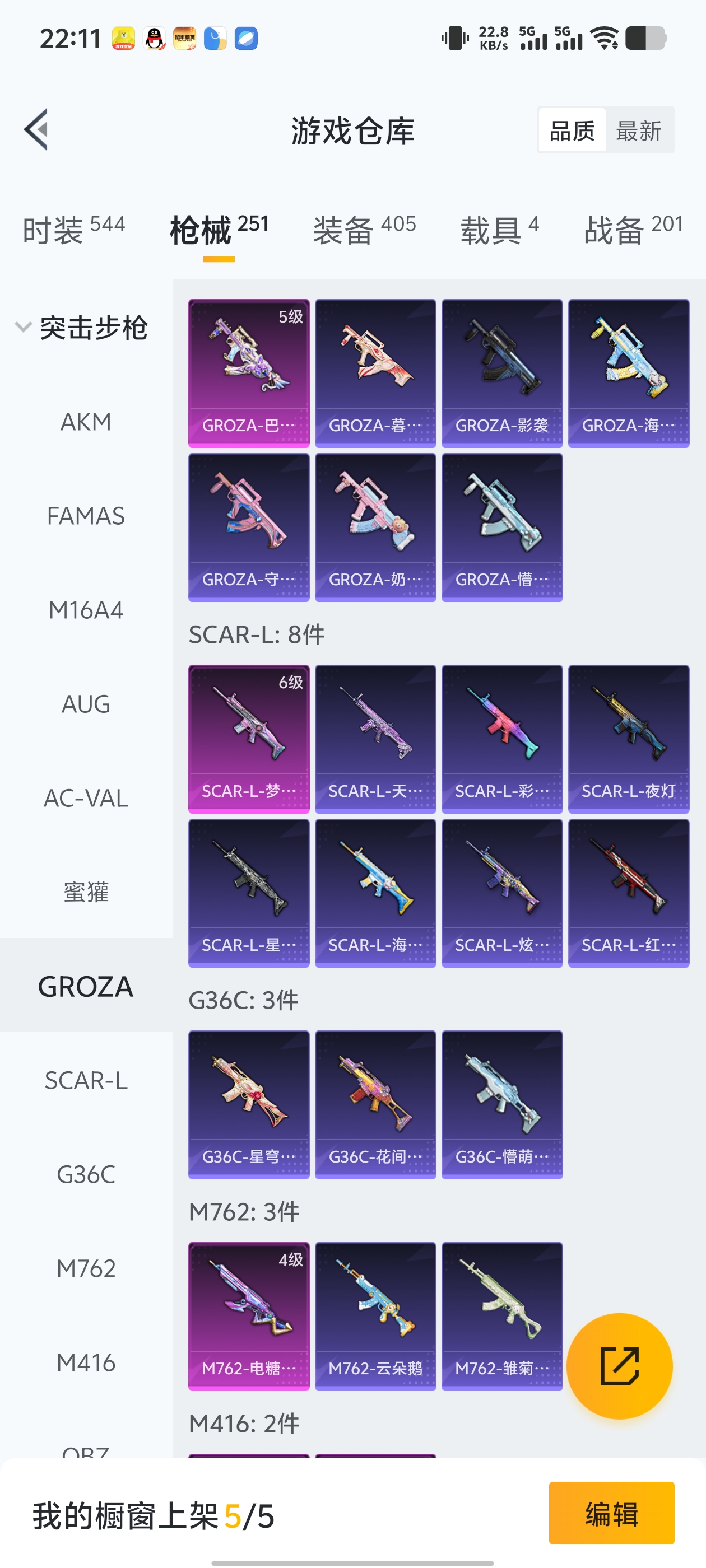Open the GROZA-影袭 skin
Screen dimensions: 706x1568
[501, 373]
